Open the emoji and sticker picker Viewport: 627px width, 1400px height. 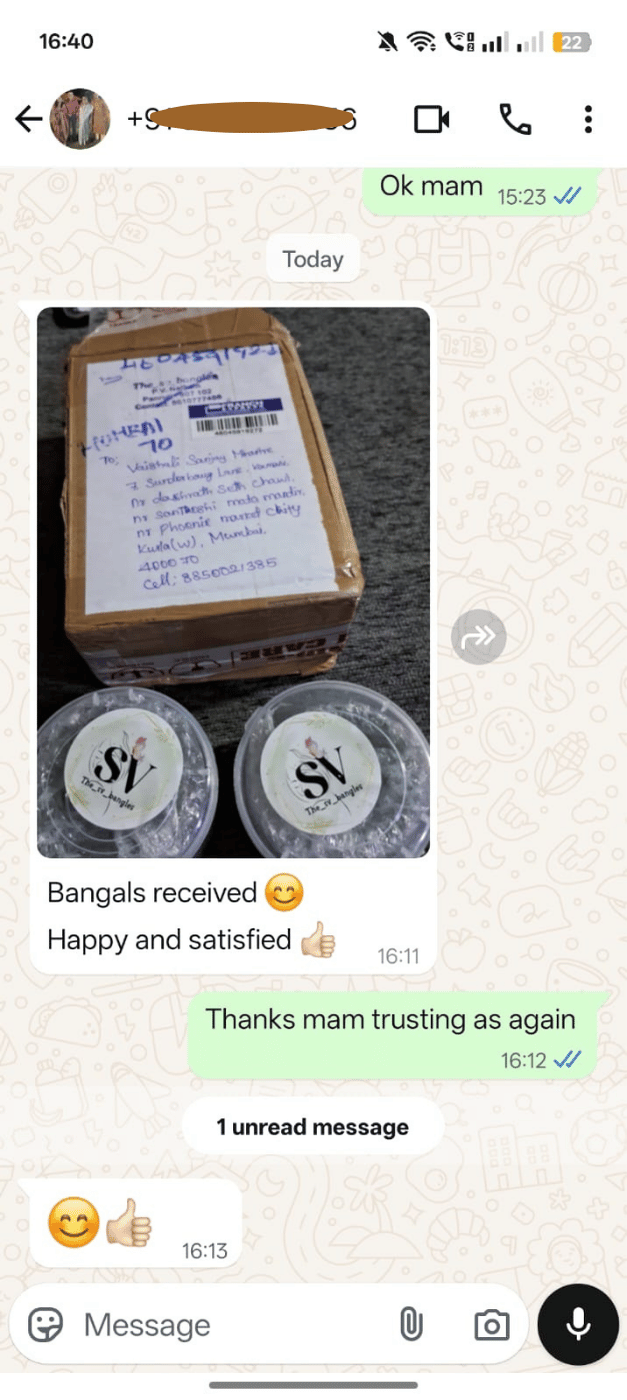[x=46, y=1325]
